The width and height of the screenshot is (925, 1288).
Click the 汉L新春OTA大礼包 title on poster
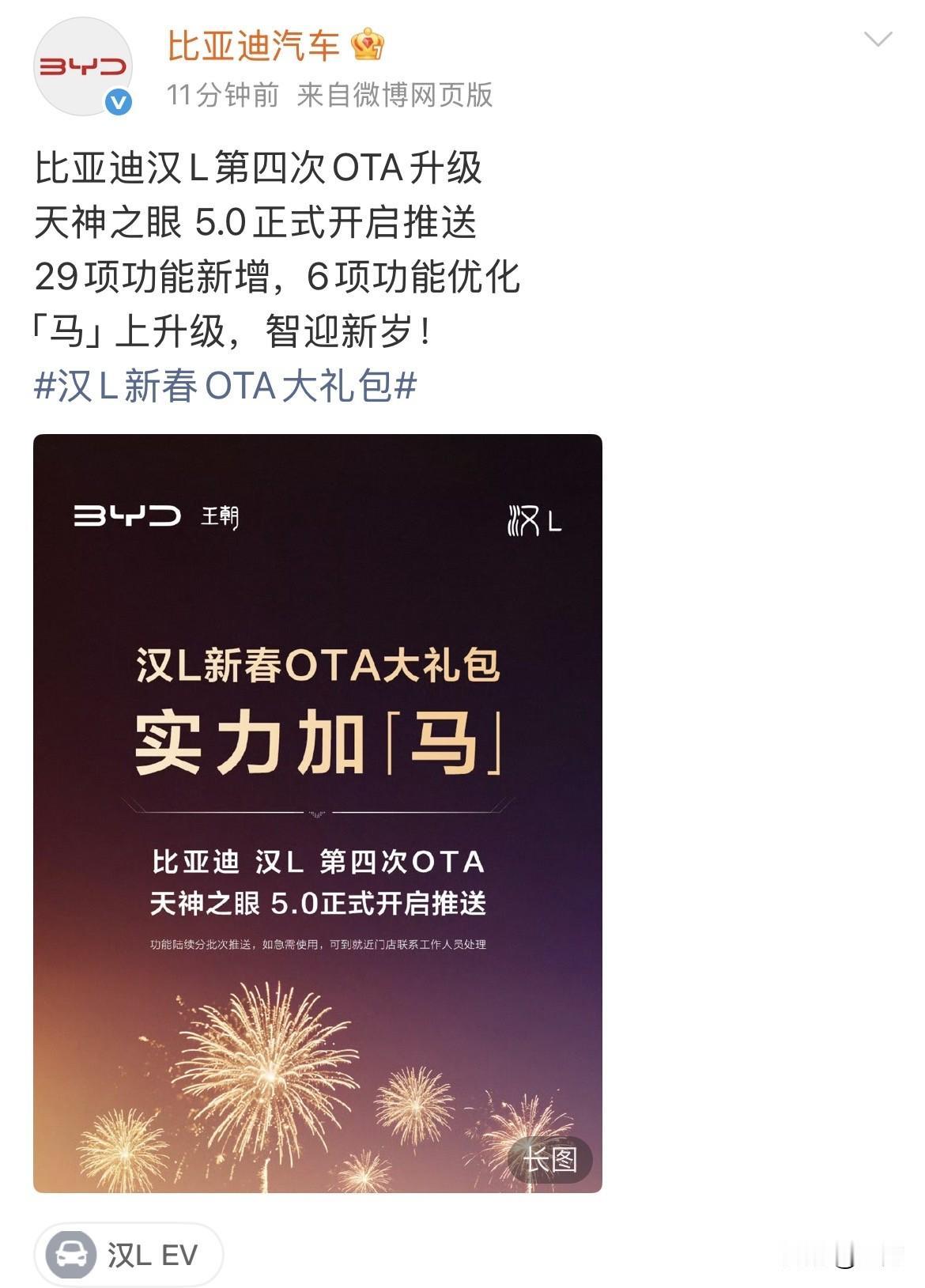pos(316,666)
